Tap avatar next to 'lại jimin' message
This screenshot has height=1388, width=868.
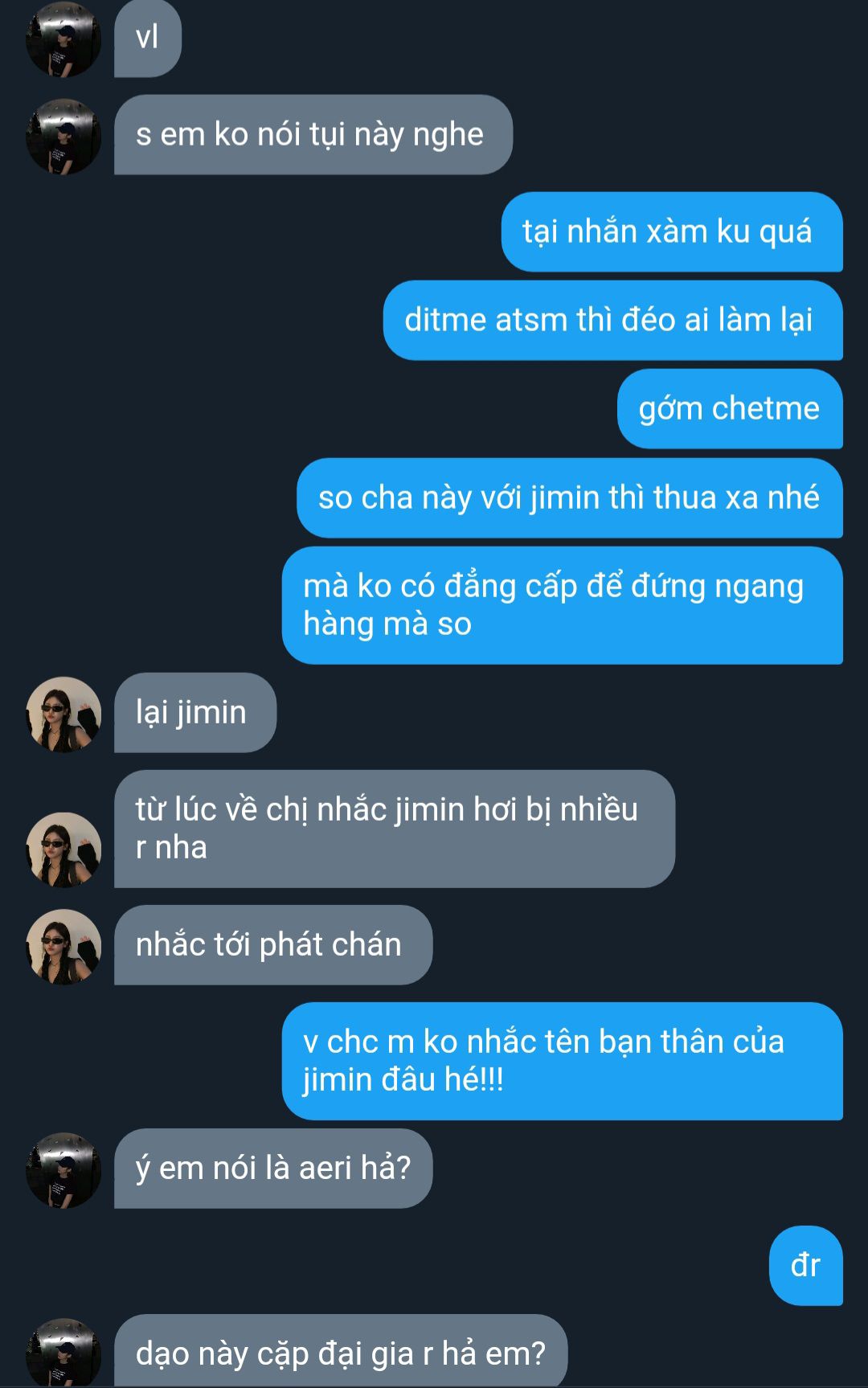coord(63,714)
